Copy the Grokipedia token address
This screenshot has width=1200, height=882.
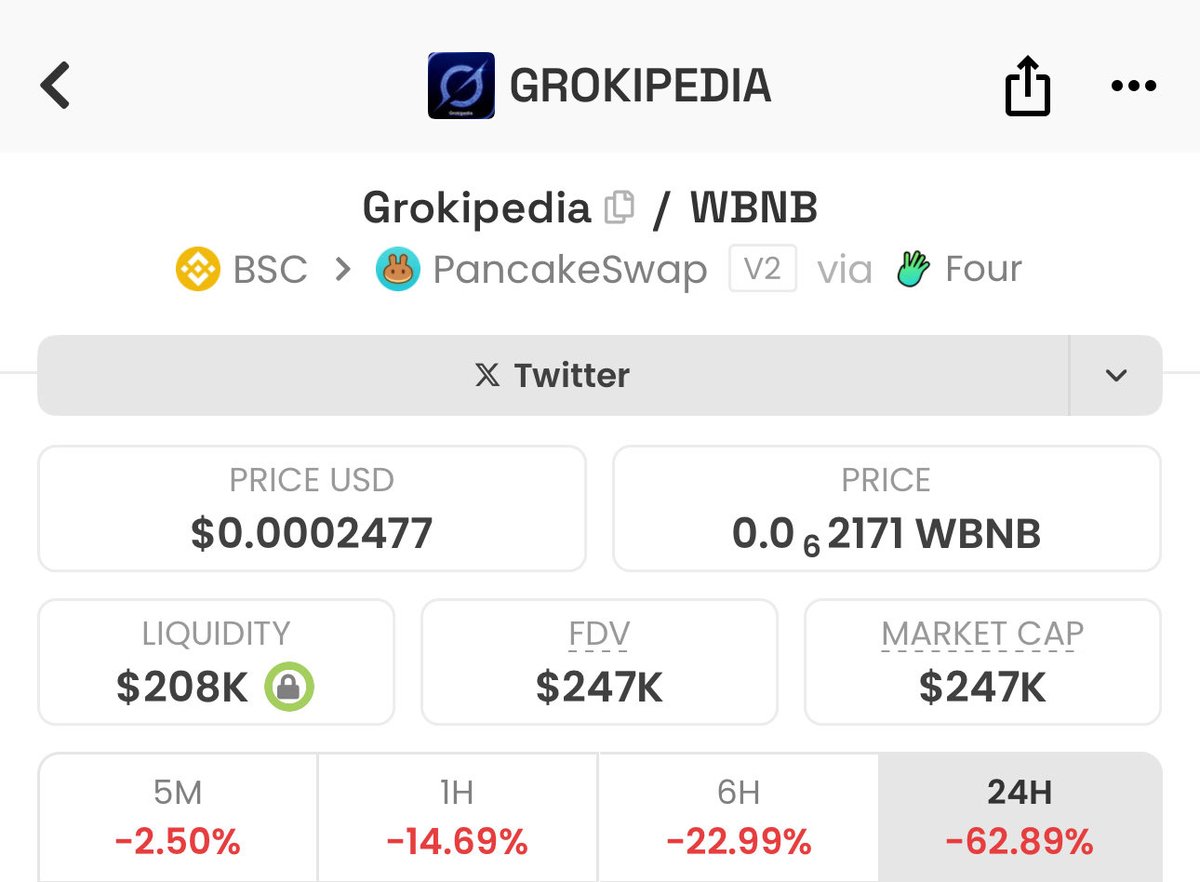tap(620, 207)
